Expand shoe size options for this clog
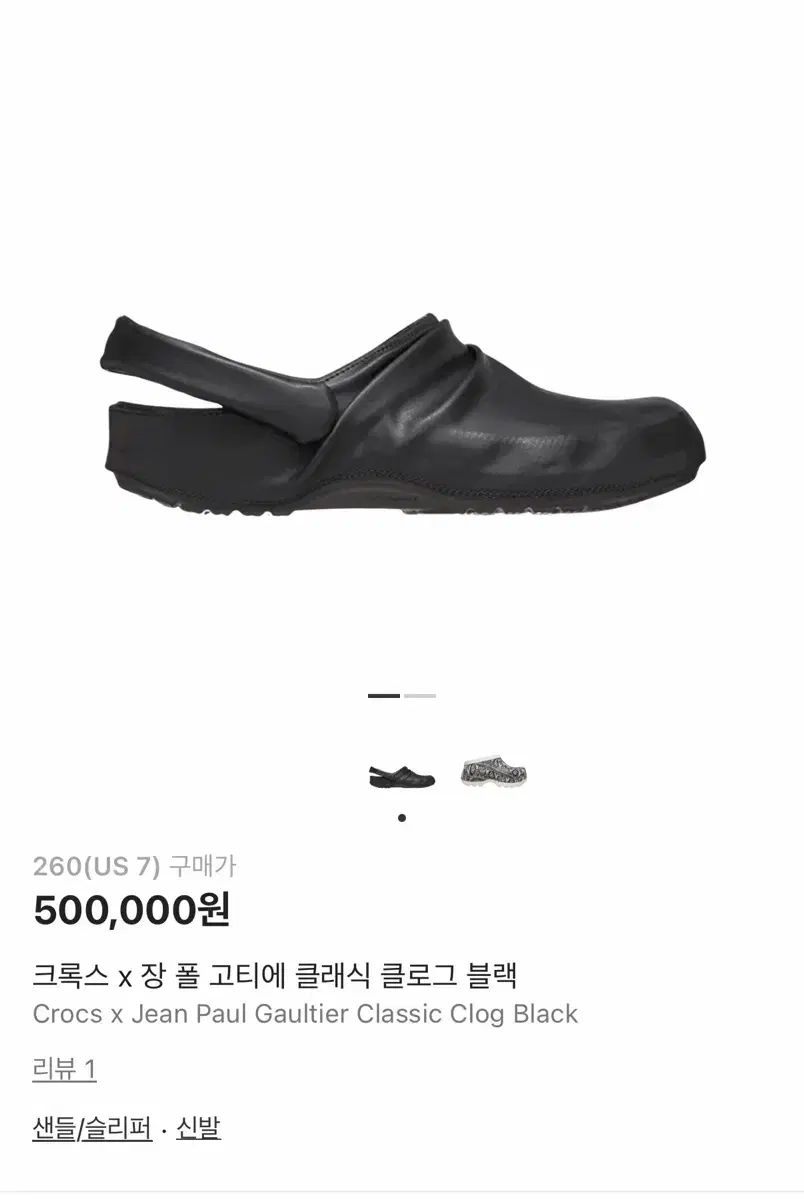The image size is (804, 1200). [95, 865]
